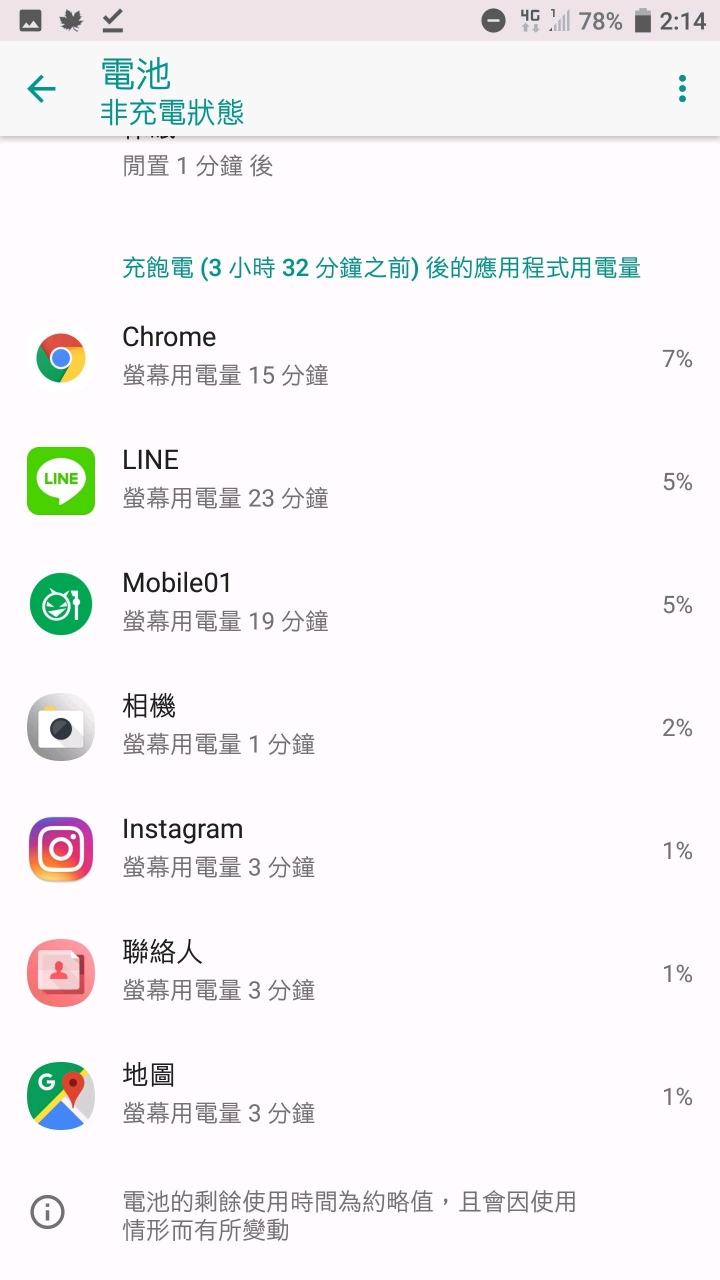Image resolution: width=720 pixels, height=1280 pixels.
Task: Tap the LINE app icon
Action: point(60,481)
